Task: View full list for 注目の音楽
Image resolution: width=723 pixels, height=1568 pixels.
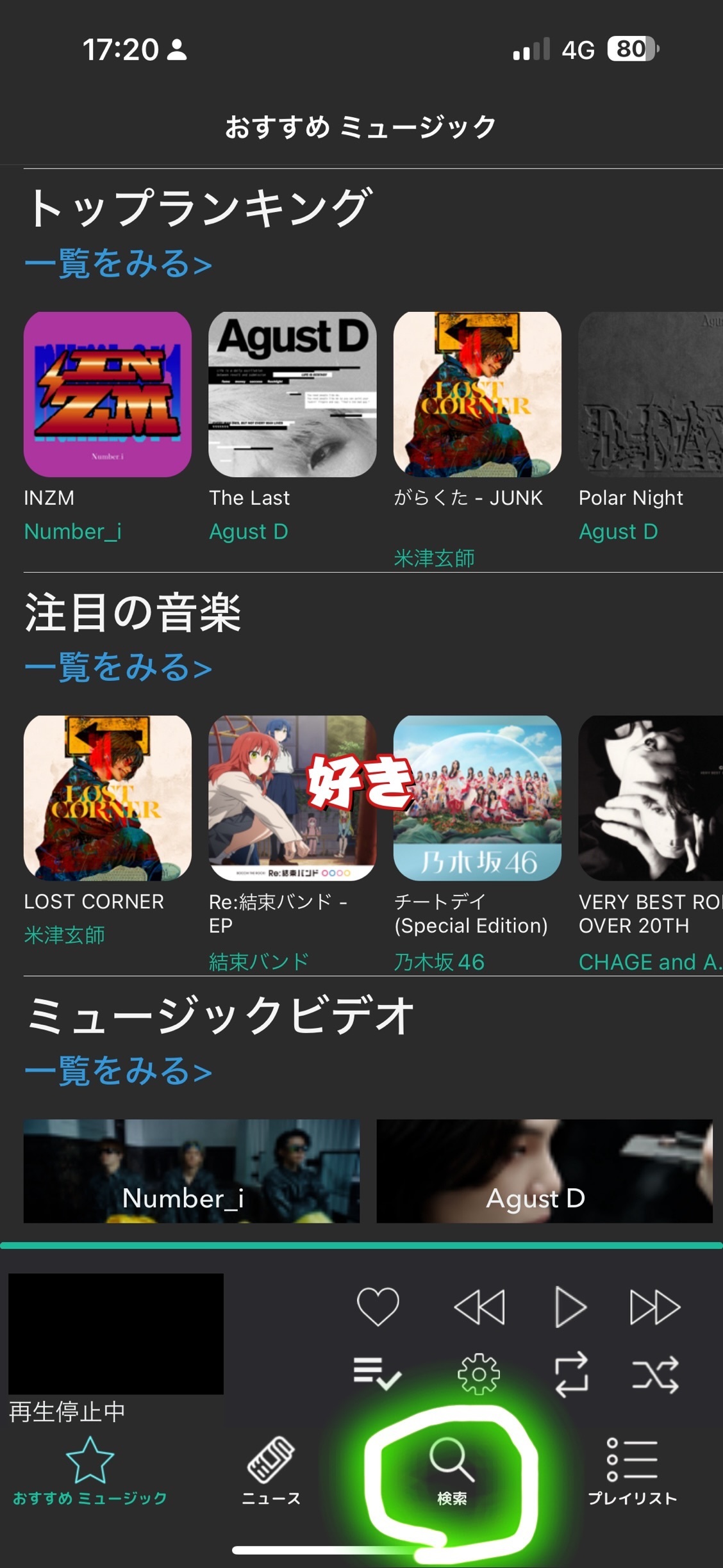Action: click(118, 667)
